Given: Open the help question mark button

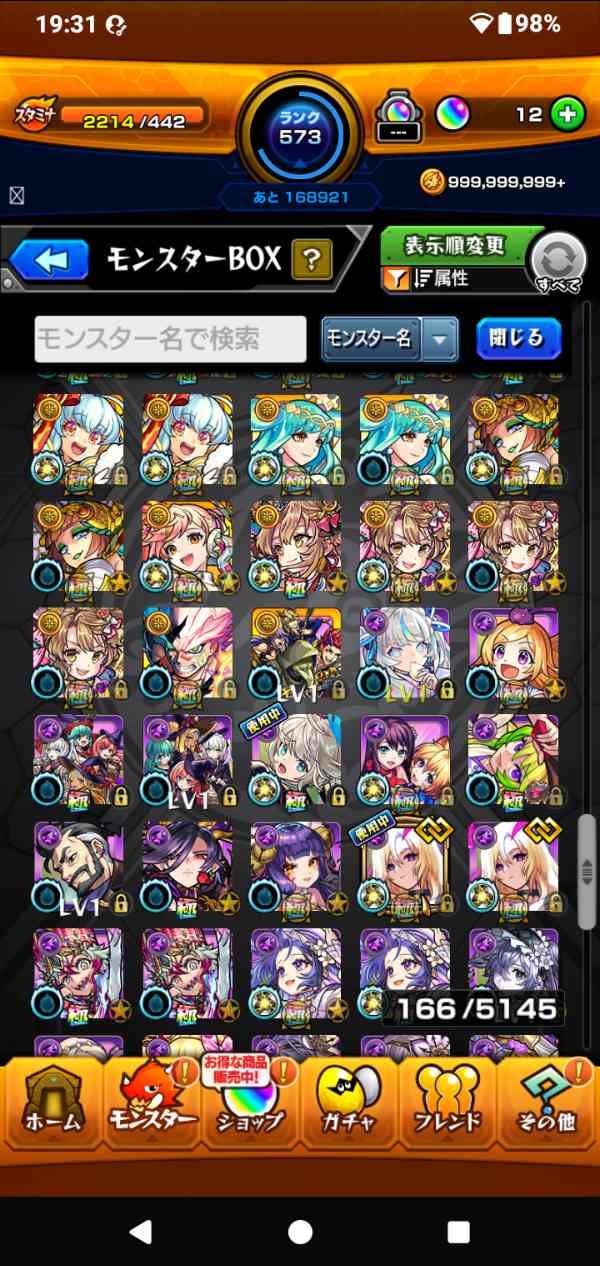Looking at the screenshot, I should click(x=312, y=262).
